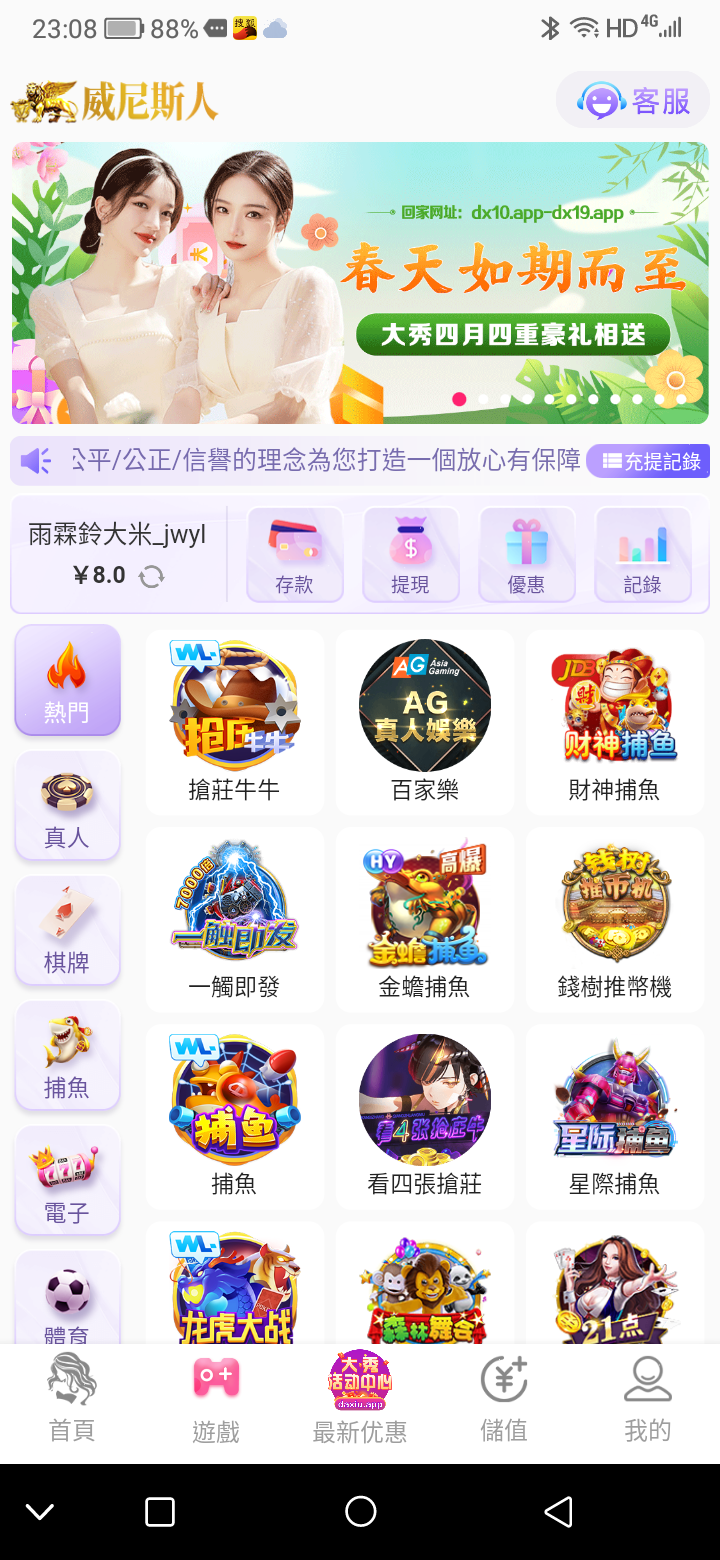The width and height of the screenshot is (720, 1560).
Task: Refresh the ¥8.0 balance
Action: click(x=151, y=576)
